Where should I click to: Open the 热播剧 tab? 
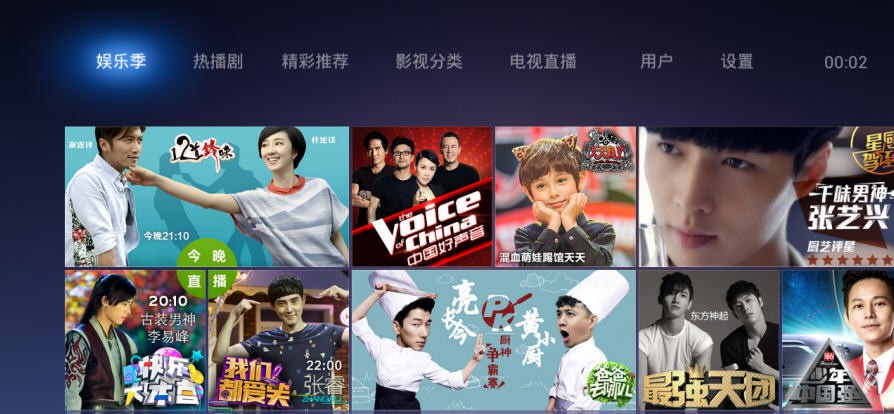click(218, 61)
